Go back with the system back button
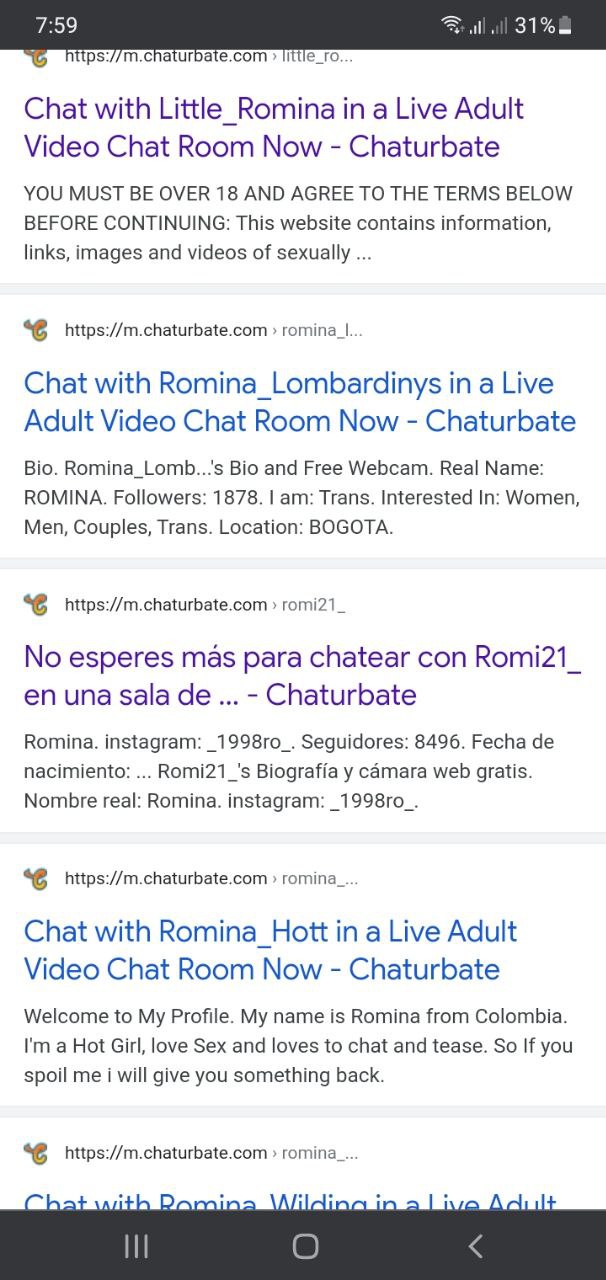 coord(475,1245)
